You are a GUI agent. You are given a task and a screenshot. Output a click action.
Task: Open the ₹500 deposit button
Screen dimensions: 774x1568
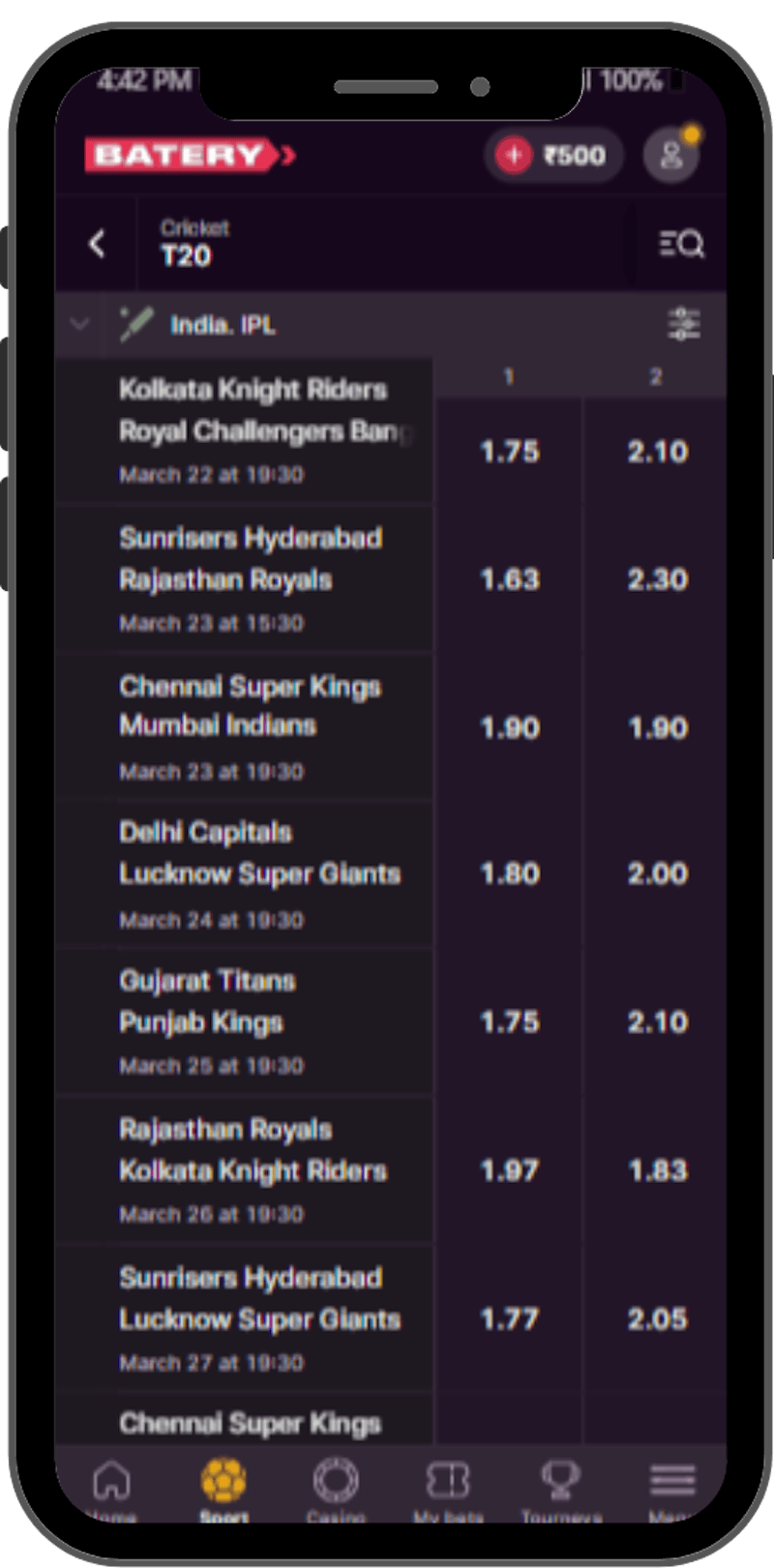(x=553, y=155)
